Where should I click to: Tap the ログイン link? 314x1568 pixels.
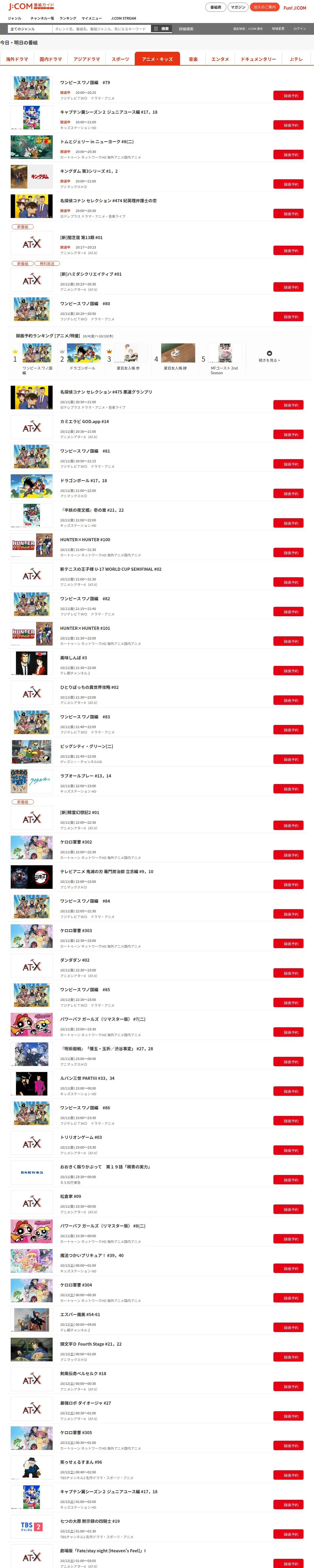click(299, 28)
